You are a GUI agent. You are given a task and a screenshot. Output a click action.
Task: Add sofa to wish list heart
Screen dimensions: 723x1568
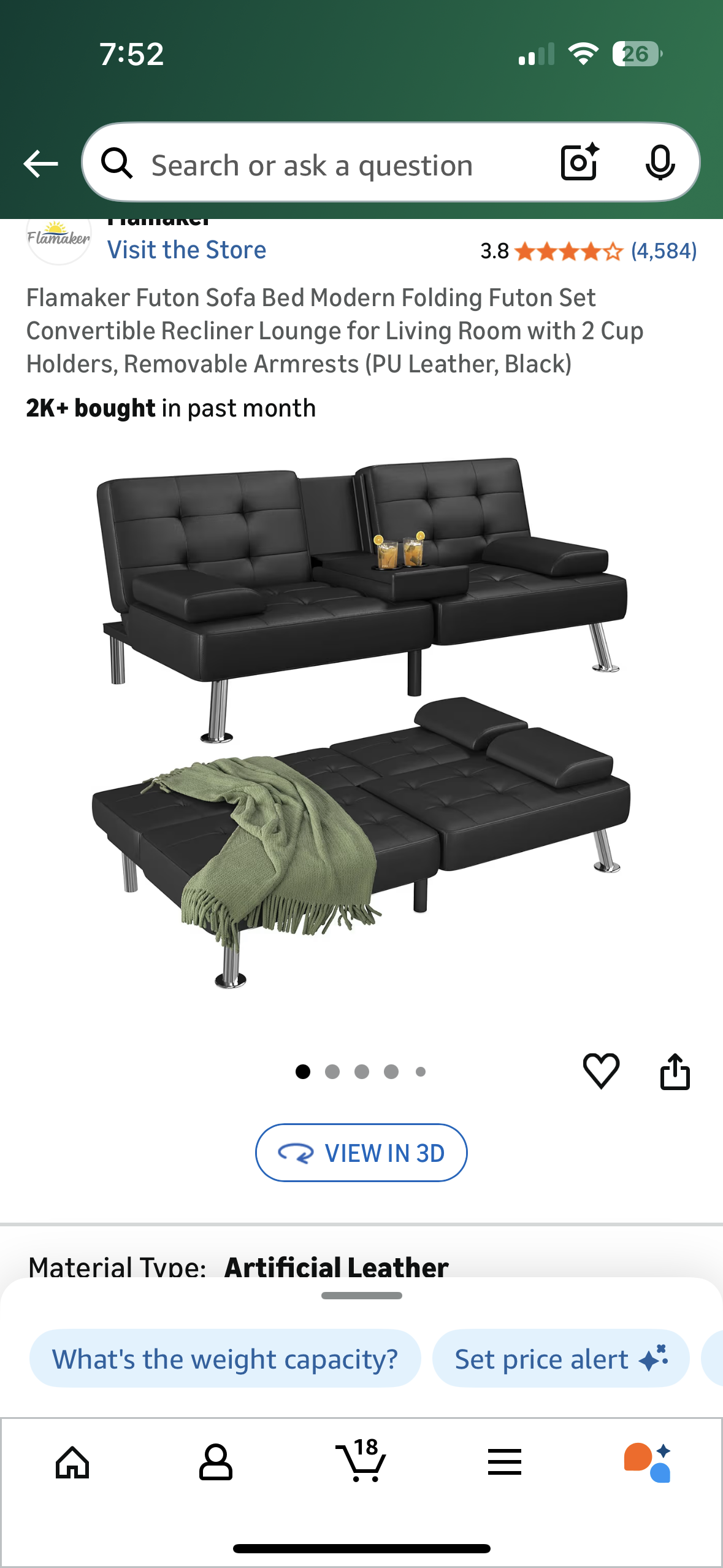click(601, 1071)
